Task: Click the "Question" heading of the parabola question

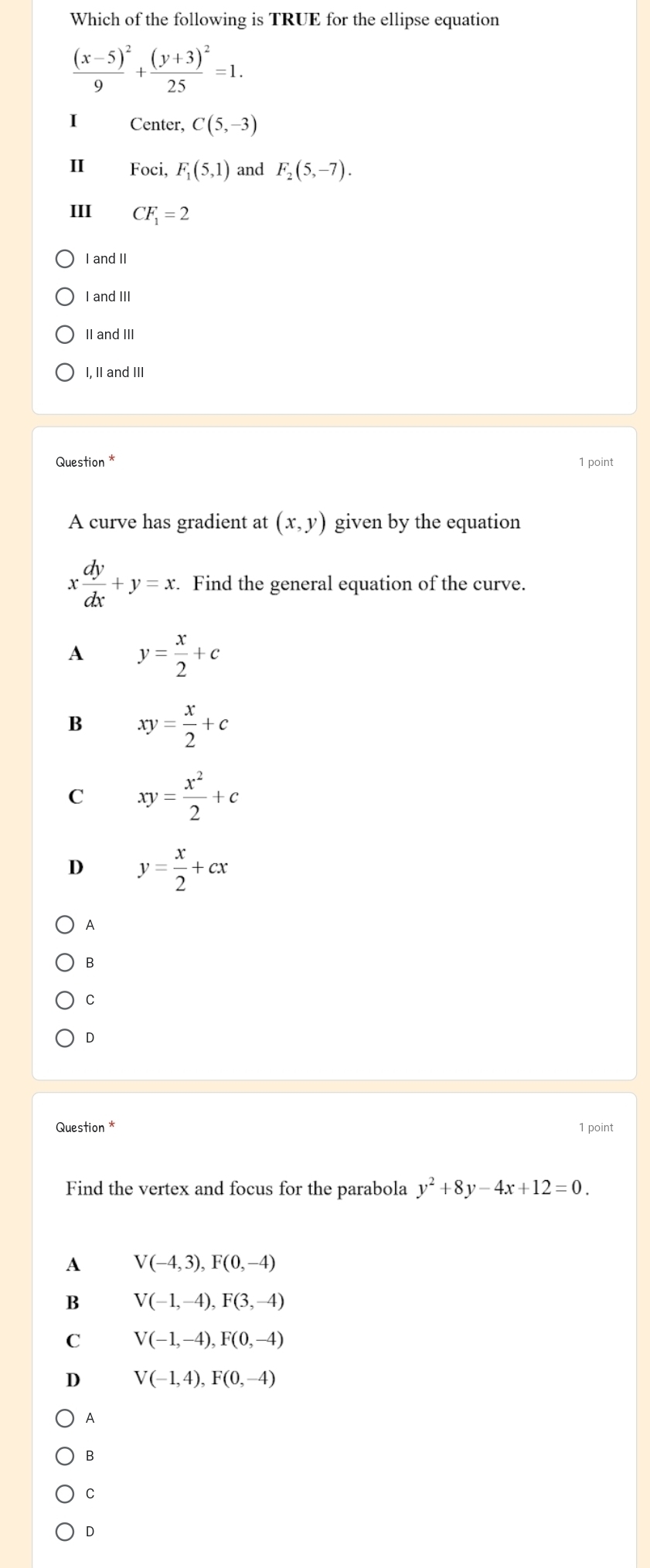Action: (x=80, y=1127)
